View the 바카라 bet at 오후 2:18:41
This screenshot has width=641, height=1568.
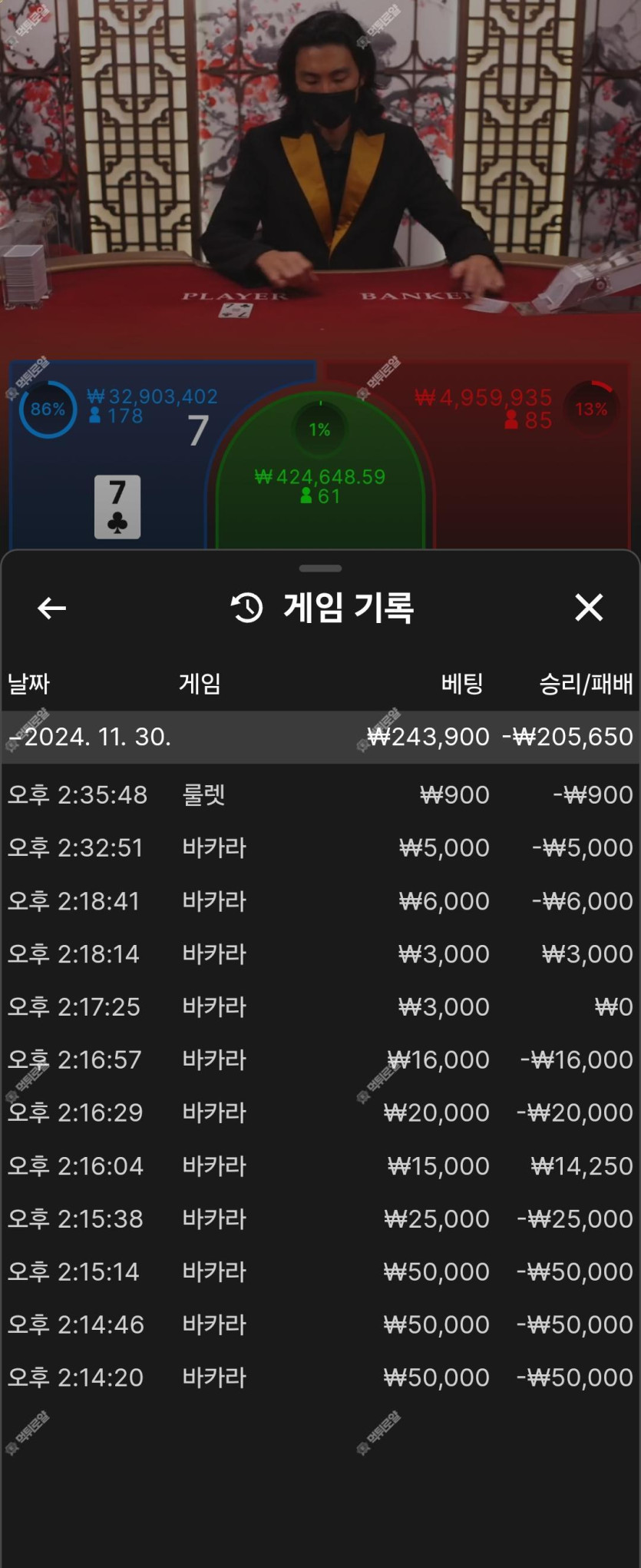(x=319, y=900)
